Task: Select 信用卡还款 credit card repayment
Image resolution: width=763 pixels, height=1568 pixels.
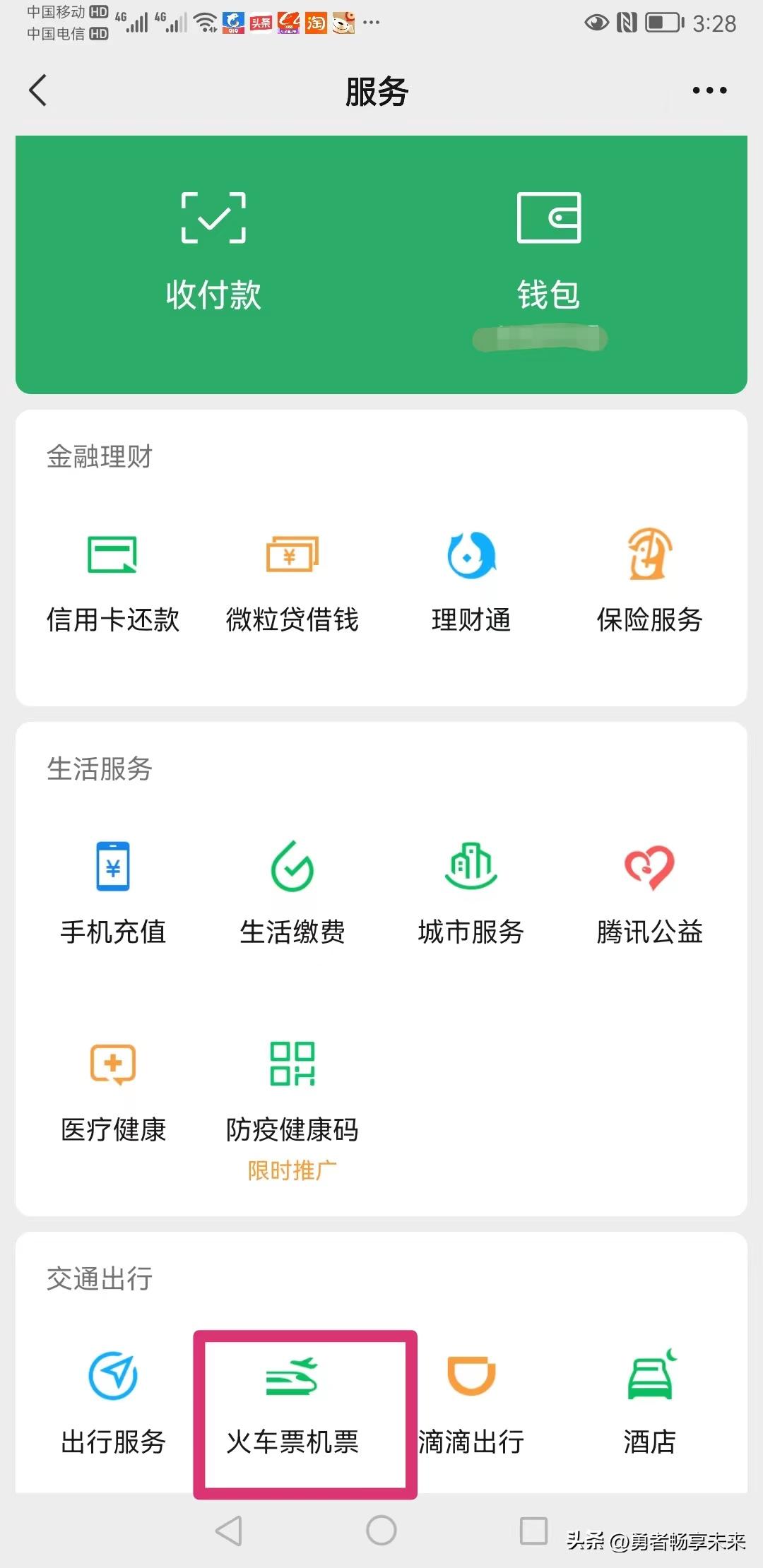Action: pos(113,579)
